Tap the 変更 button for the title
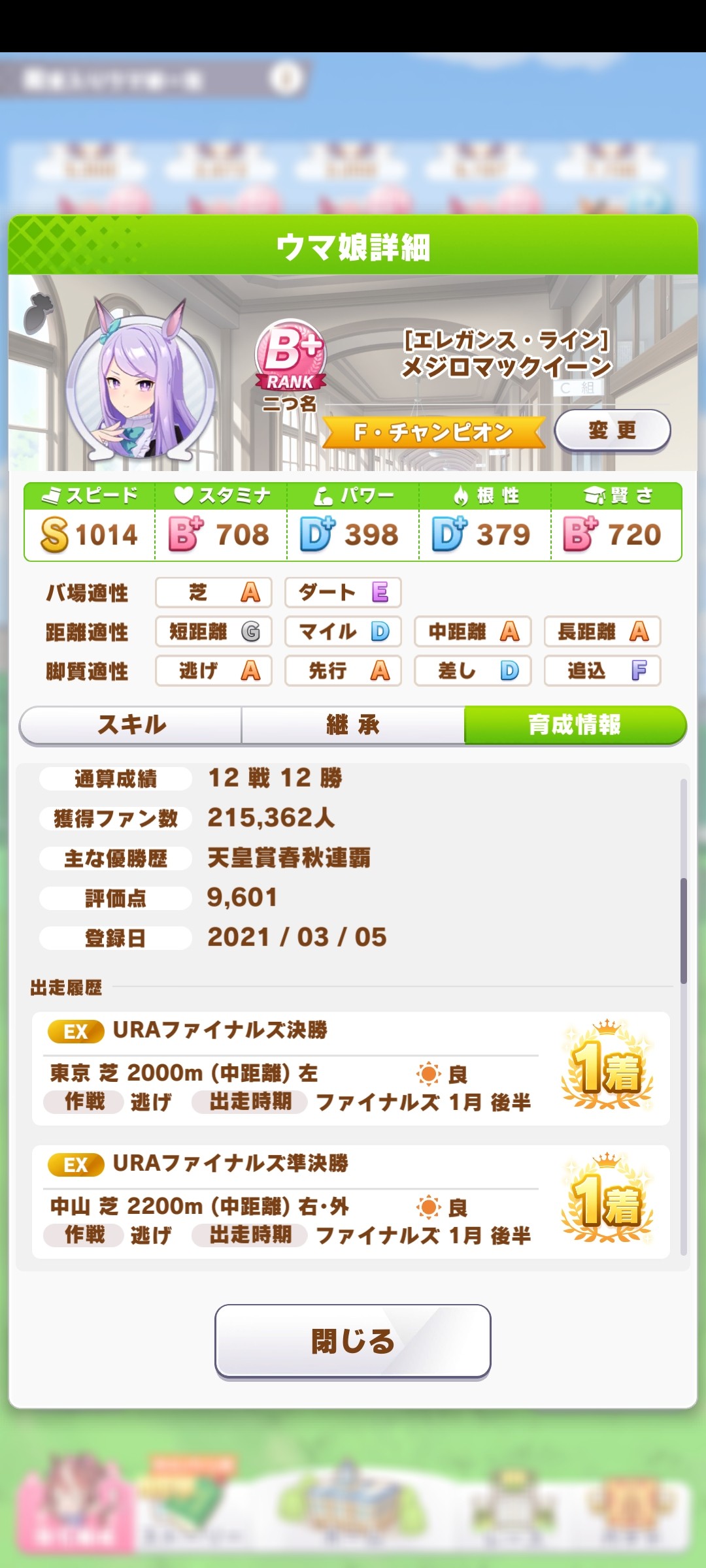 [x=612, y=430]
